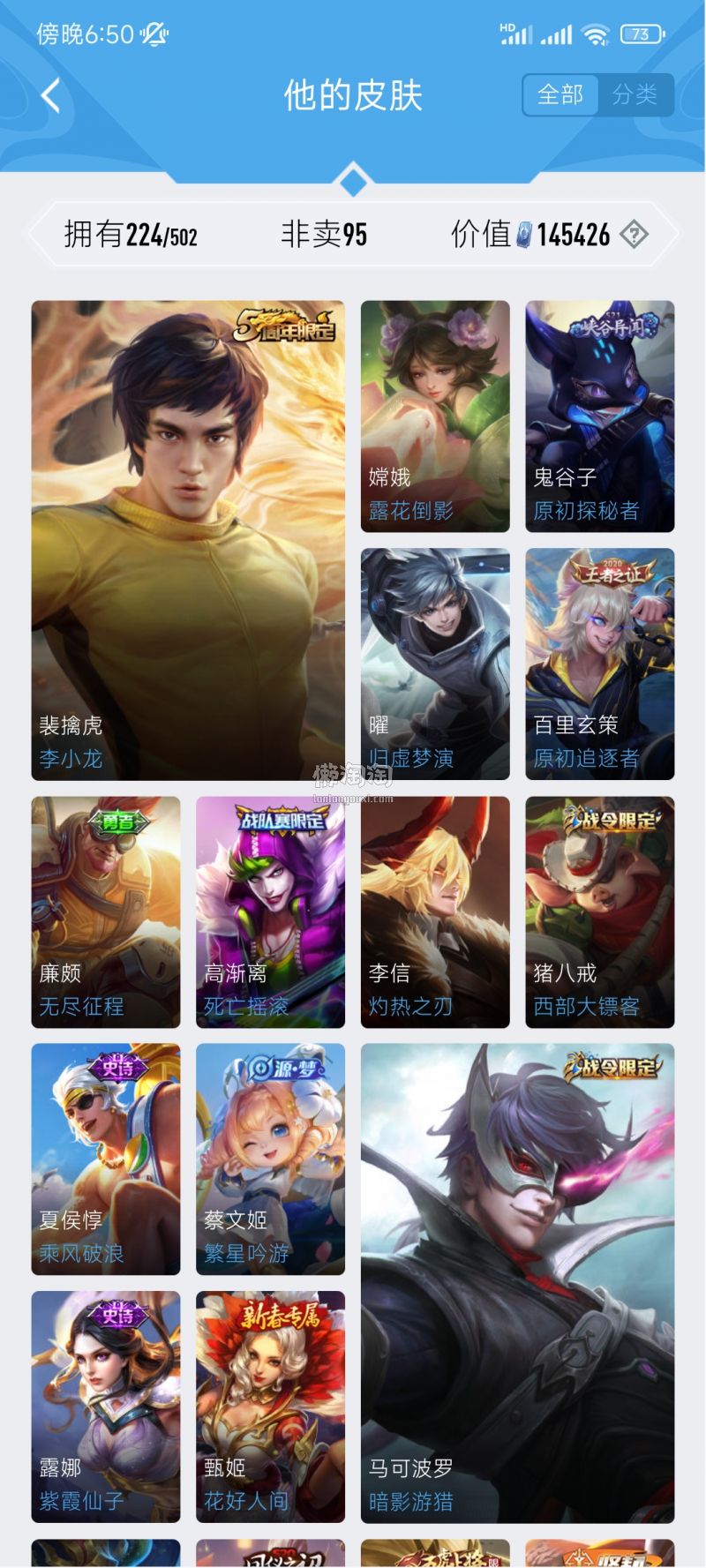
Task: View the 甄姬 花好人间 skin
Action: [270, 1407]
